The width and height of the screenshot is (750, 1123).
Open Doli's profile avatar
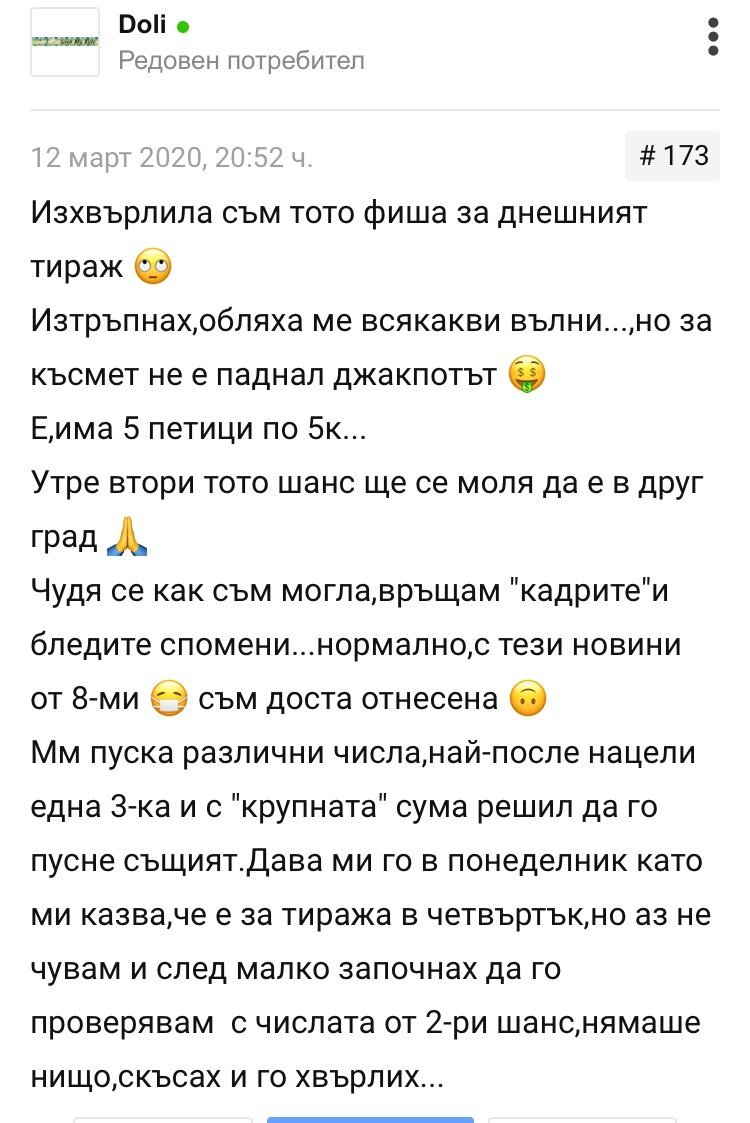coord(64,42)
